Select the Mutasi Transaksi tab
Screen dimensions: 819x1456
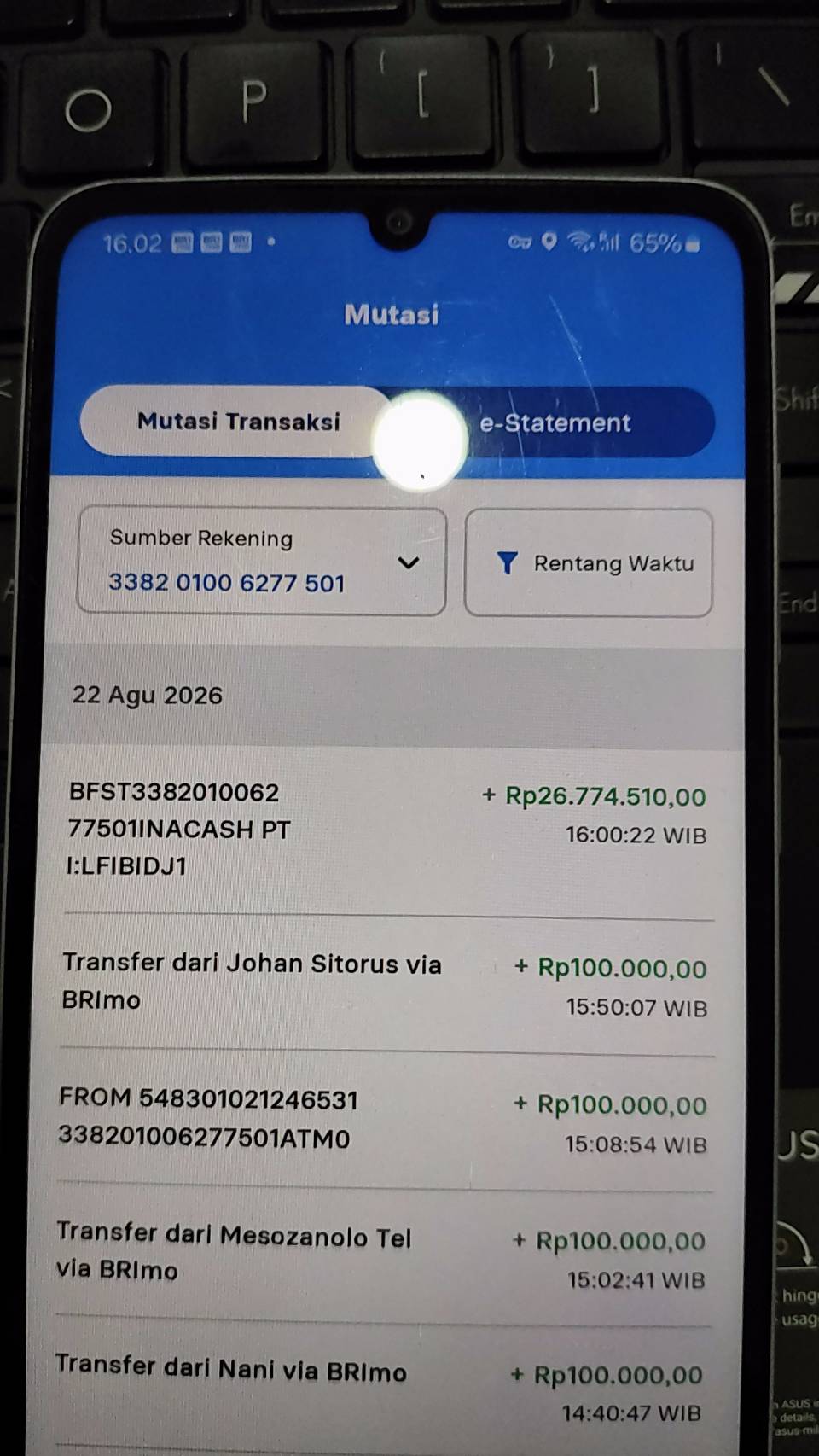[x=239, y=422]
